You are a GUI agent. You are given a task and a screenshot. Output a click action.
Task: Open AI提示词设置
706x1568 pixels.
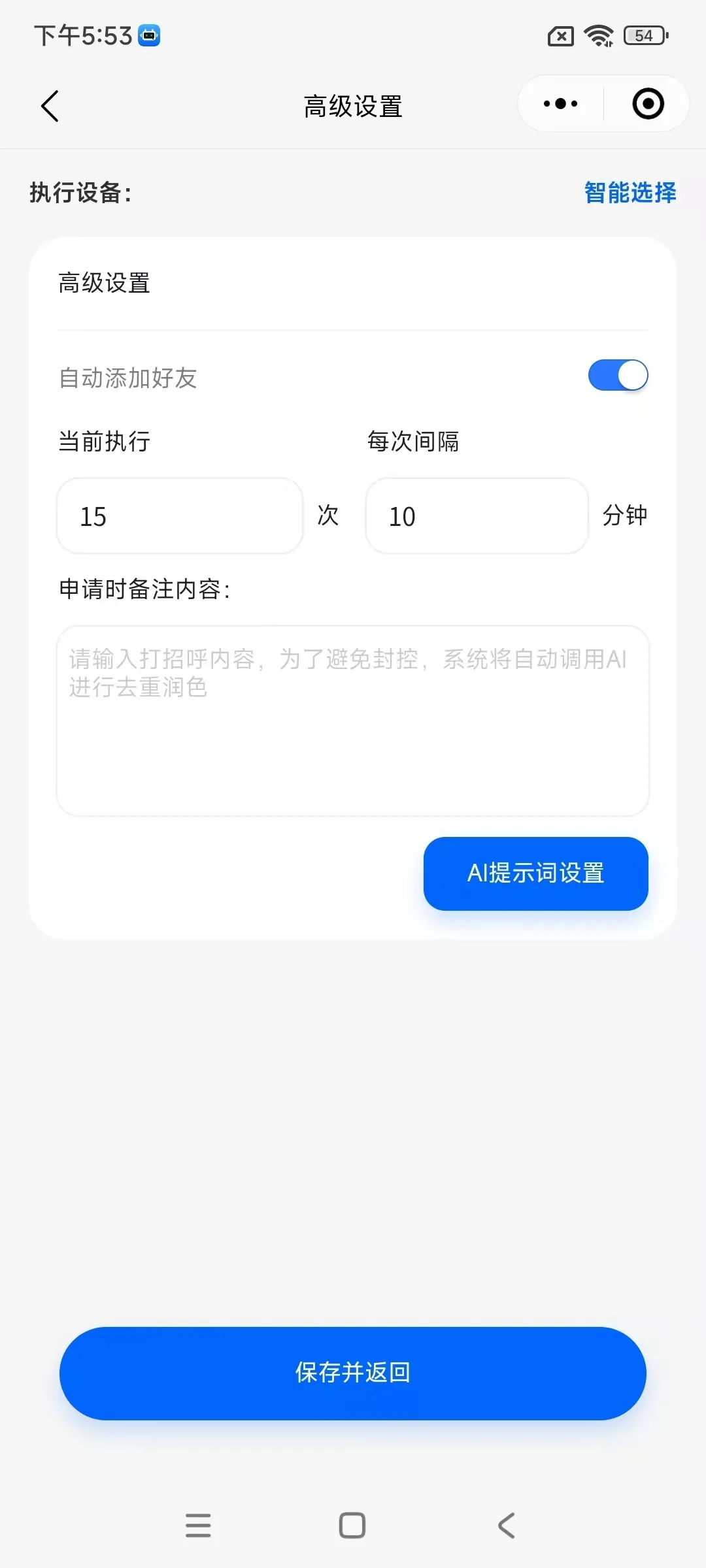coord(535,874)
